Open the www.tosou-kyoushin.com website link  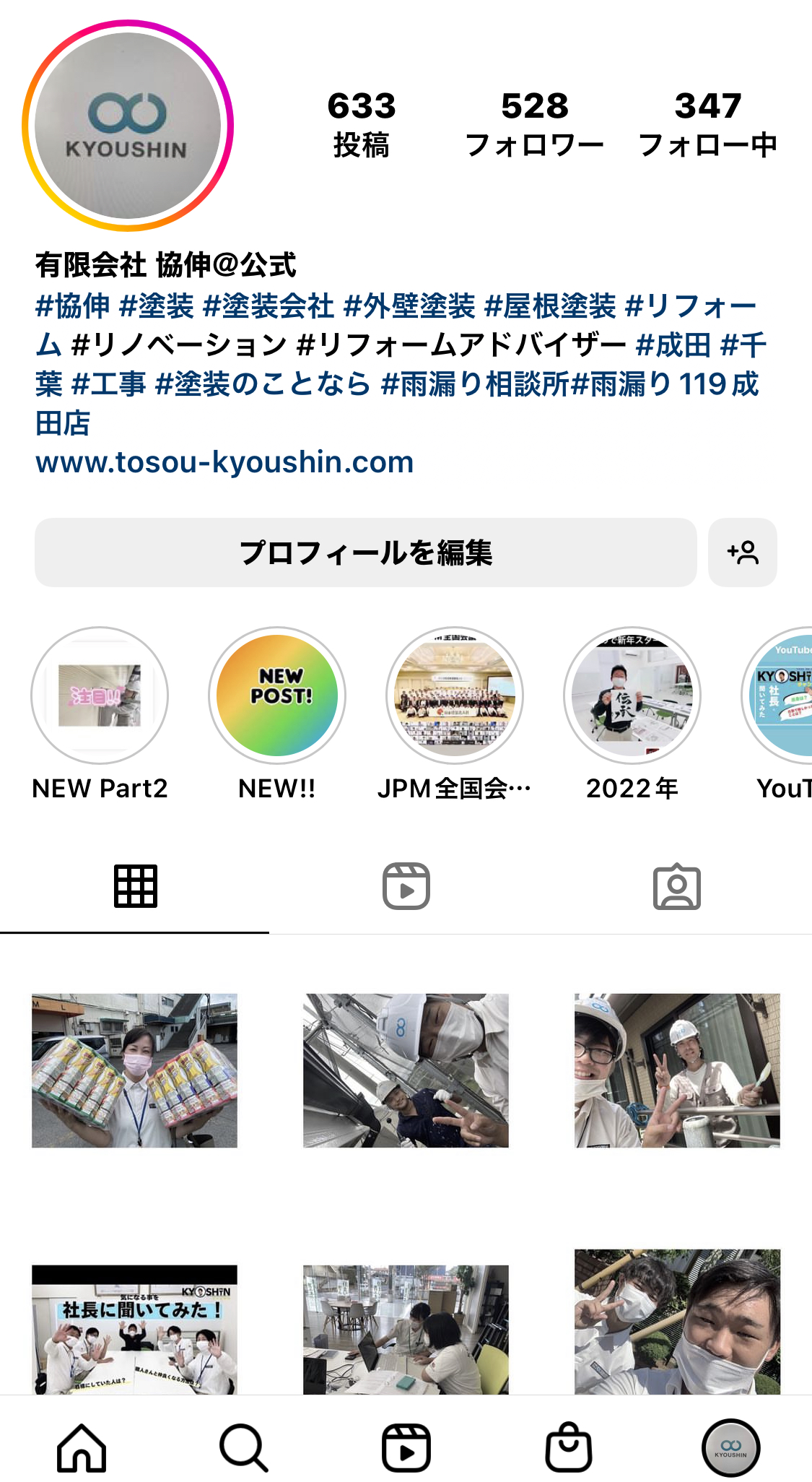coord(224,462)
